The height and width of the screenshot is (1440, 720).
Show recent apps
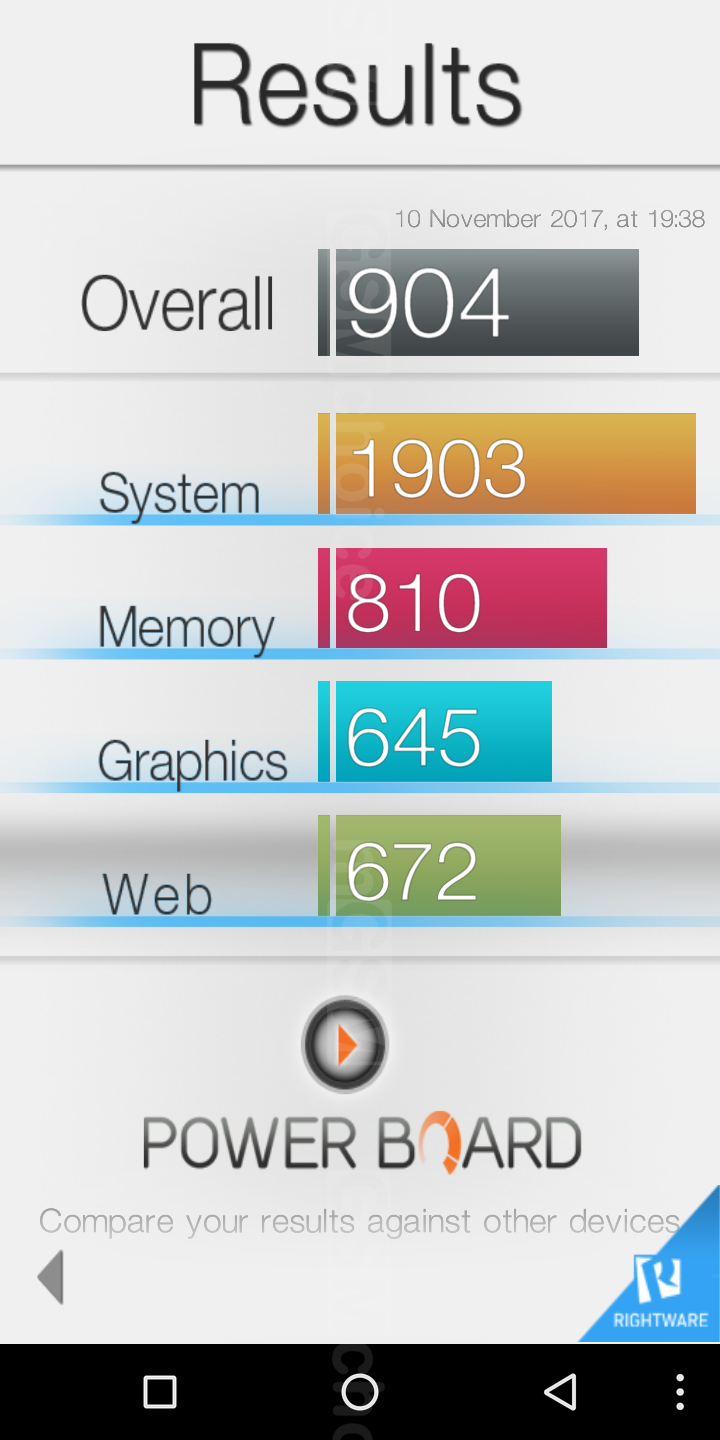(x=160, y=1391)
